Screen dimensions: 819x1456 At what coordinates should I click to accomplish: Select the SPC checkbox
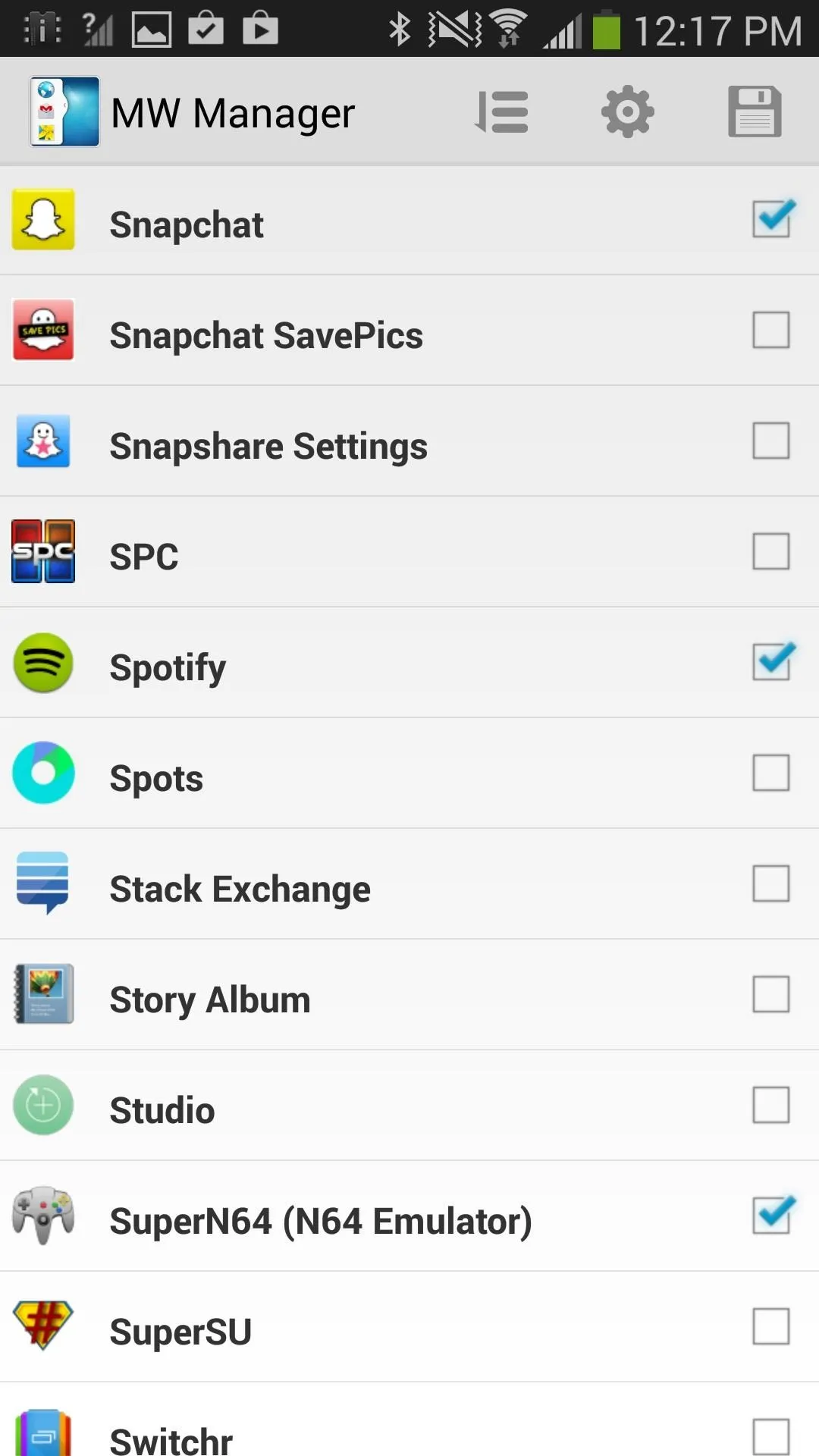pos(771,551)
